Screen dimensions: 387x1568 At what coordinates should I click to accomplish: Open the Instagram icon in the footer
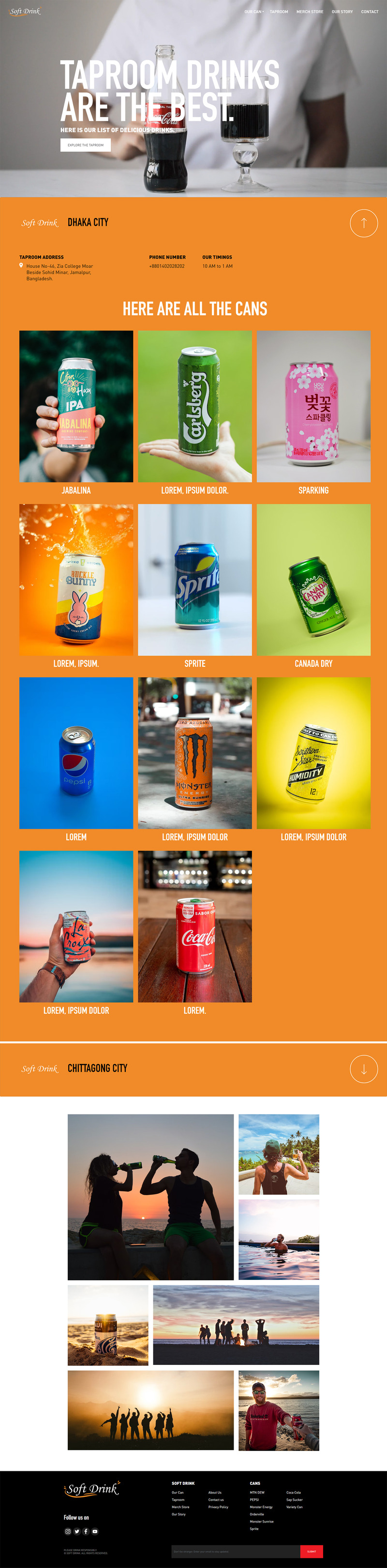pyautogui.click(x=68, y=1531)
